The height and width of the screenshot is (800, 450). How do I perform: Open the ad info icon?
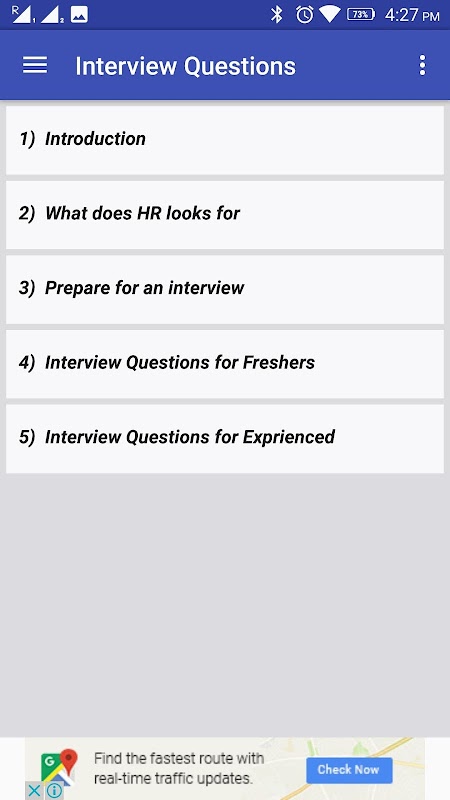(54, 791)
